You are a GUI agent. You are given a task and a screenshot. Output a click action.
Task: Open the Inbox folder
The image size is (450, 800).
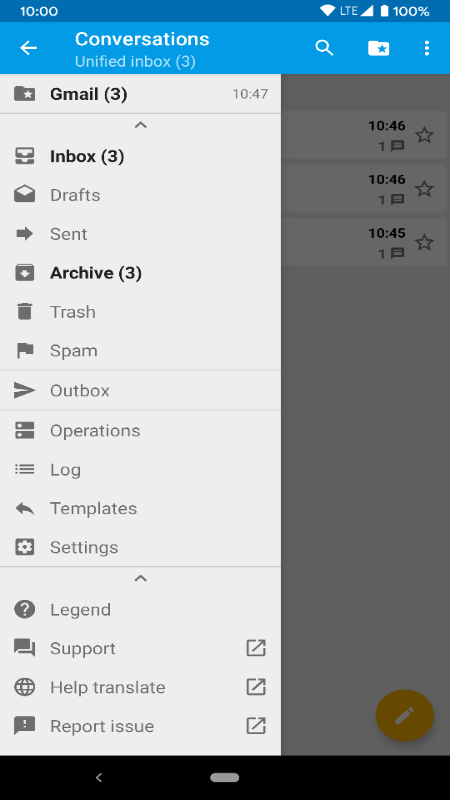pos(140,156)
